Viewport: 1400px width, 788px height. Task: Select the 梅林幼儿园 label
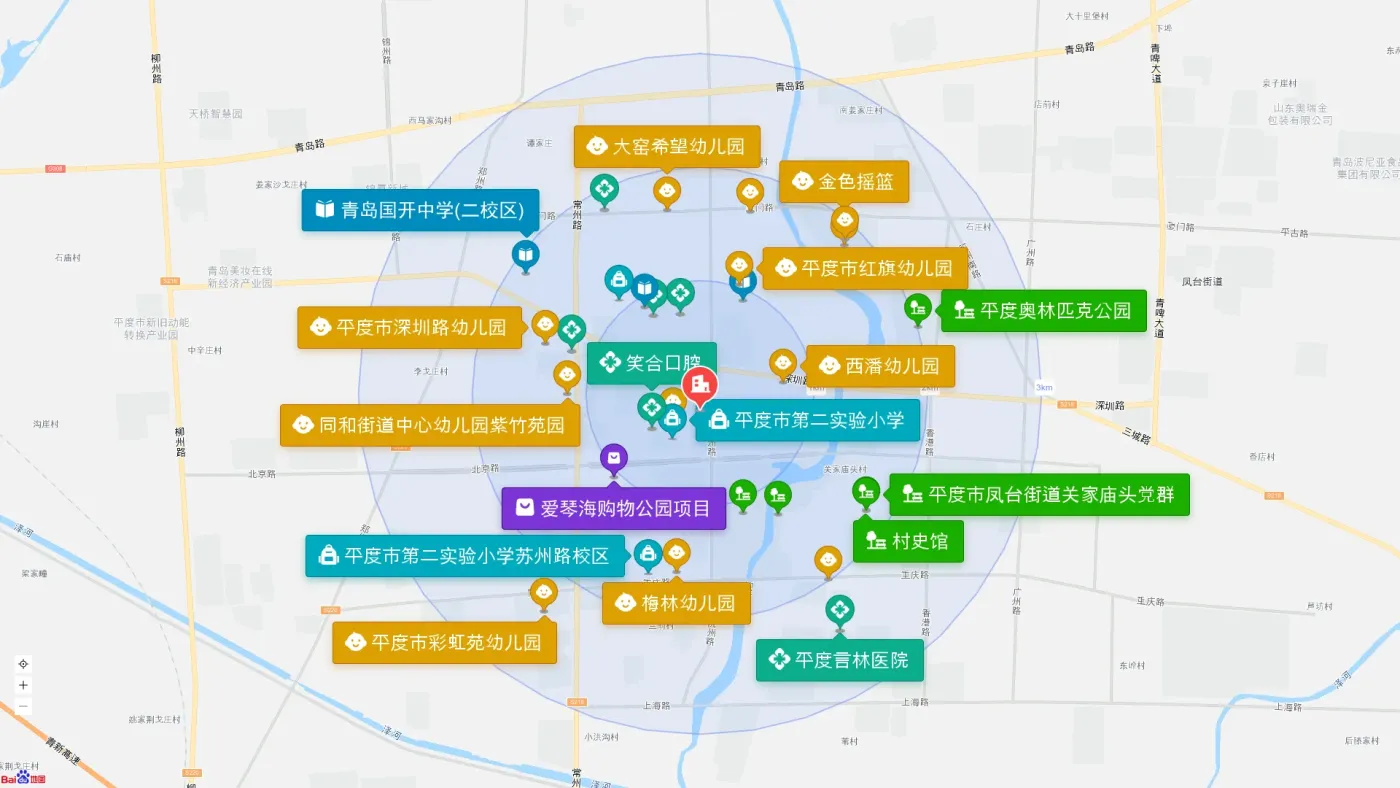point(676,603)
